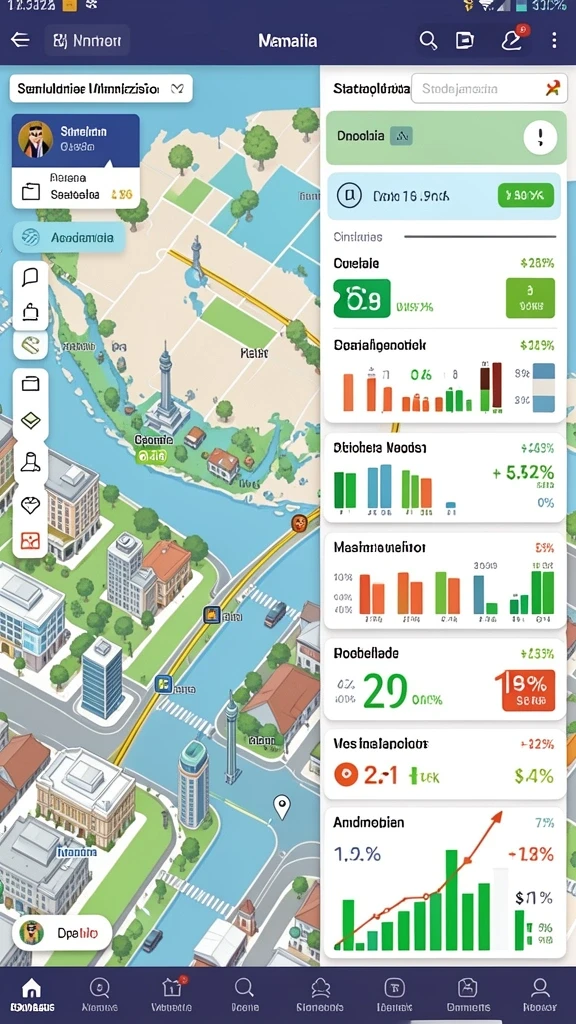Open the profile icon with the red badge

click(513, 39)
